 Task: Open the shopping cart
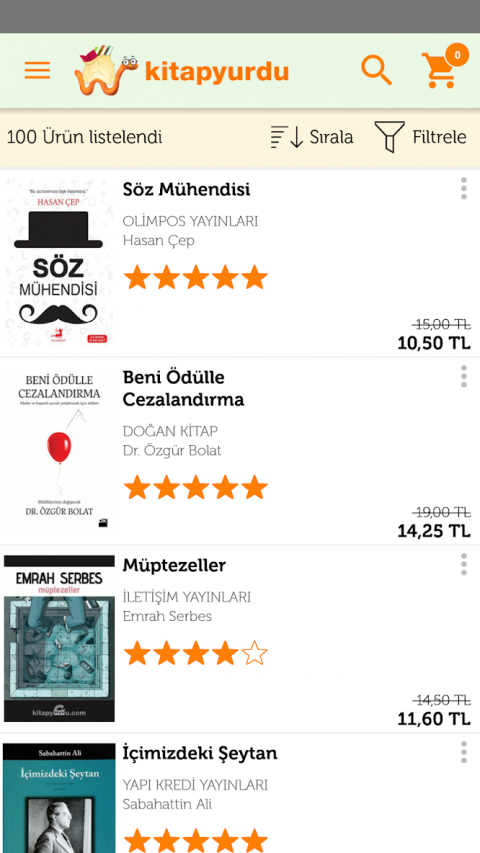443,68
